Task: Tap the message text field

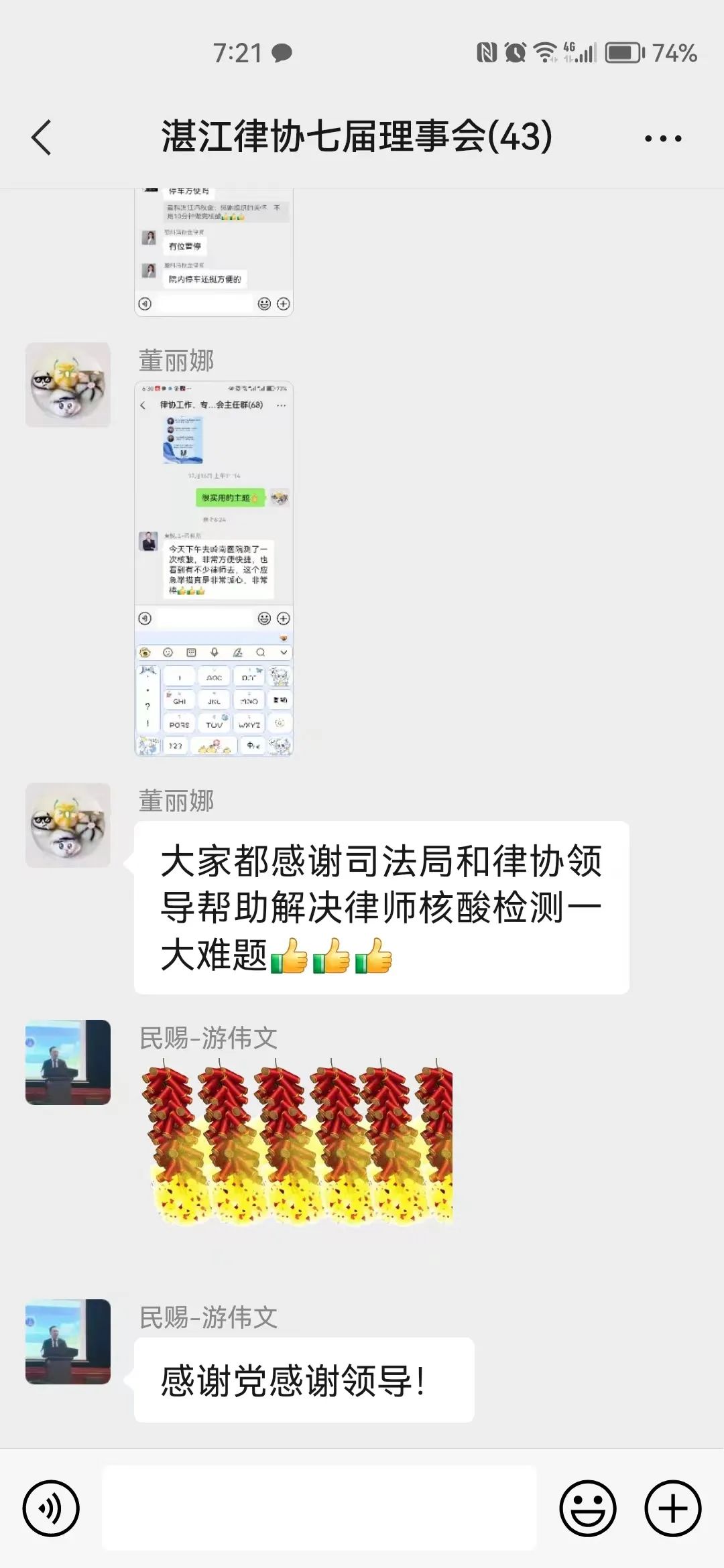Action: click(319, 1508)
